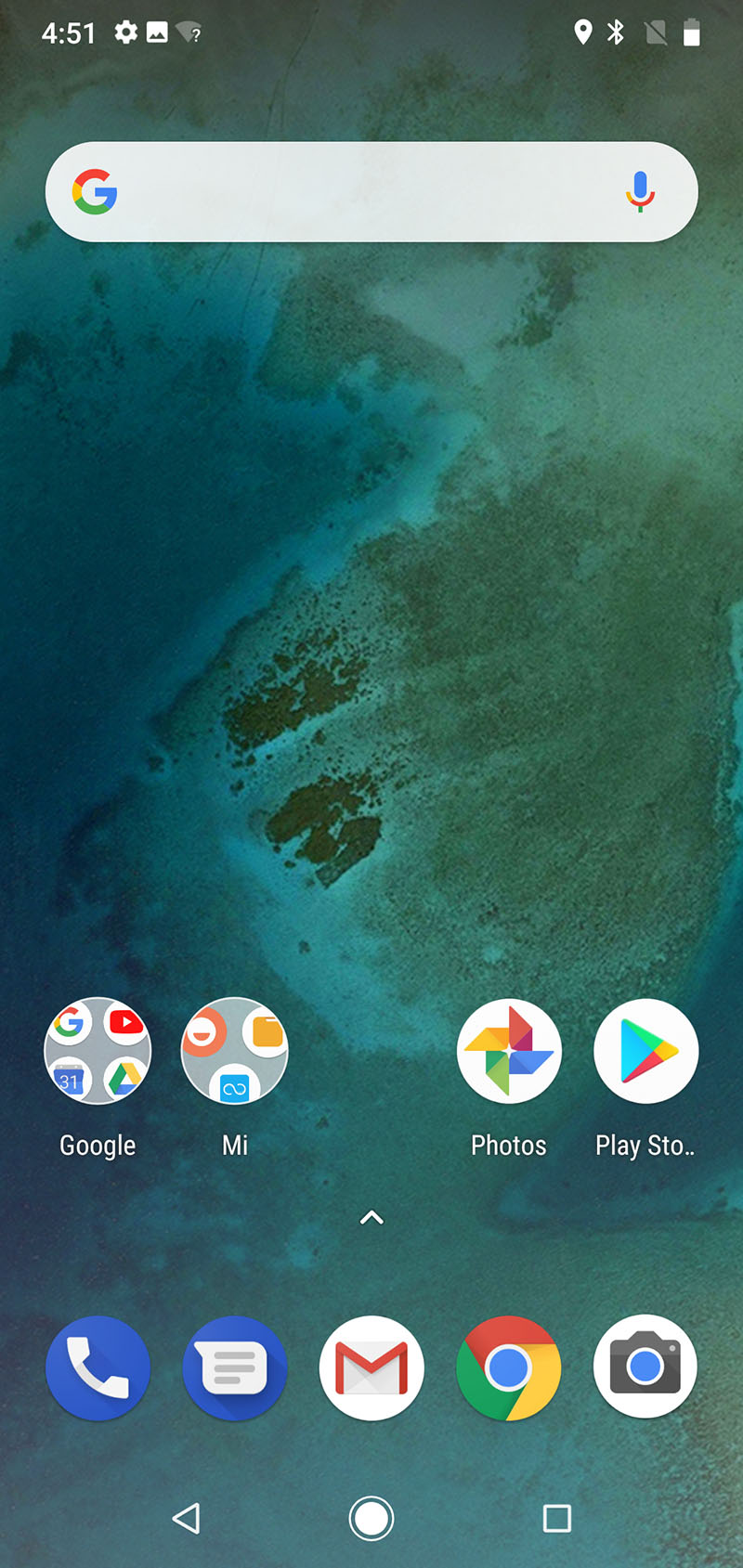Open the Camera app

(645, 1366)
